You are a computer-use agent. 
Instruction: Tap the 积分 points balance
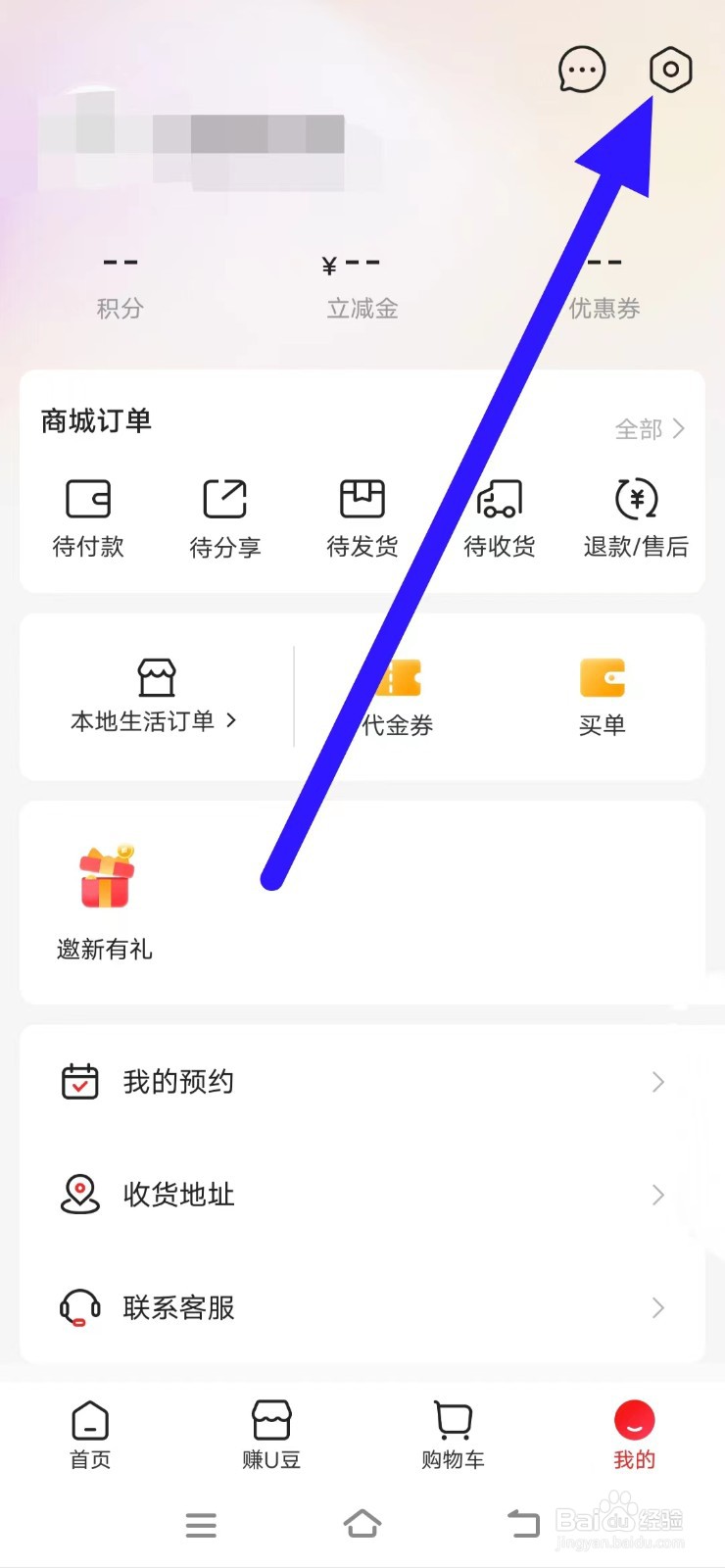(x=121, y=286)
